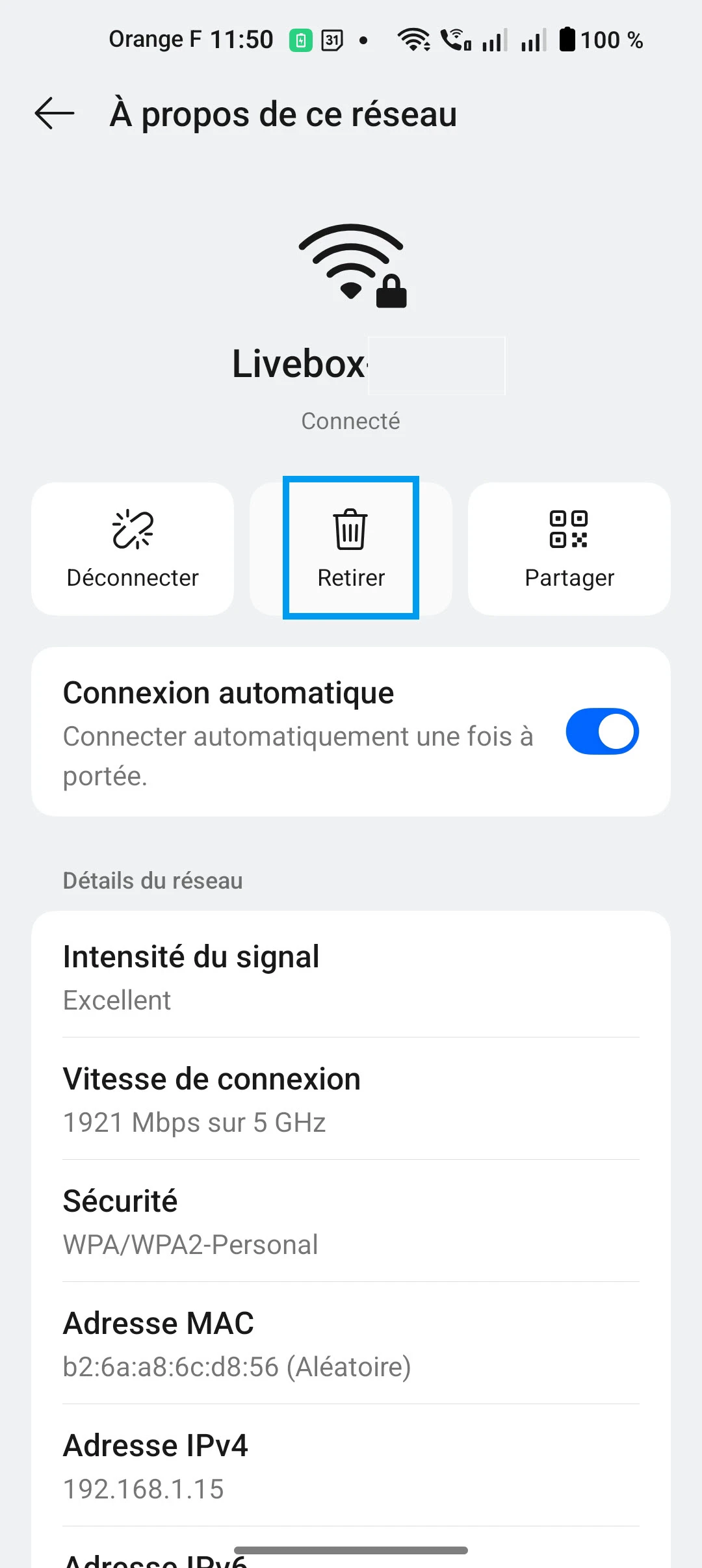The image size is (702, 1568).
Task: Go back using the top arrow
Action: 55,114
